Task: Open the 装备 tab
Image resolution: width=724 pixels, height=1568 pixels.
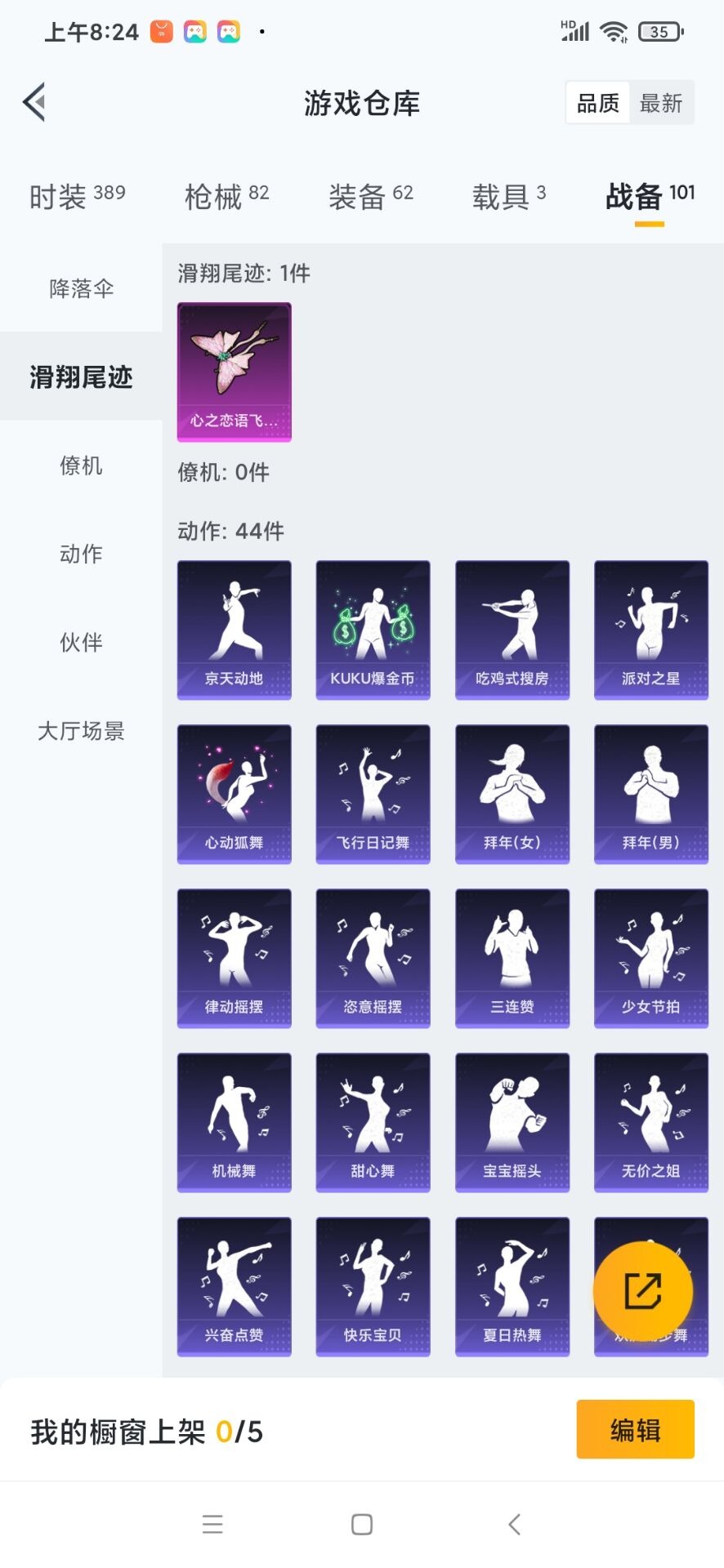Action: 370,196
